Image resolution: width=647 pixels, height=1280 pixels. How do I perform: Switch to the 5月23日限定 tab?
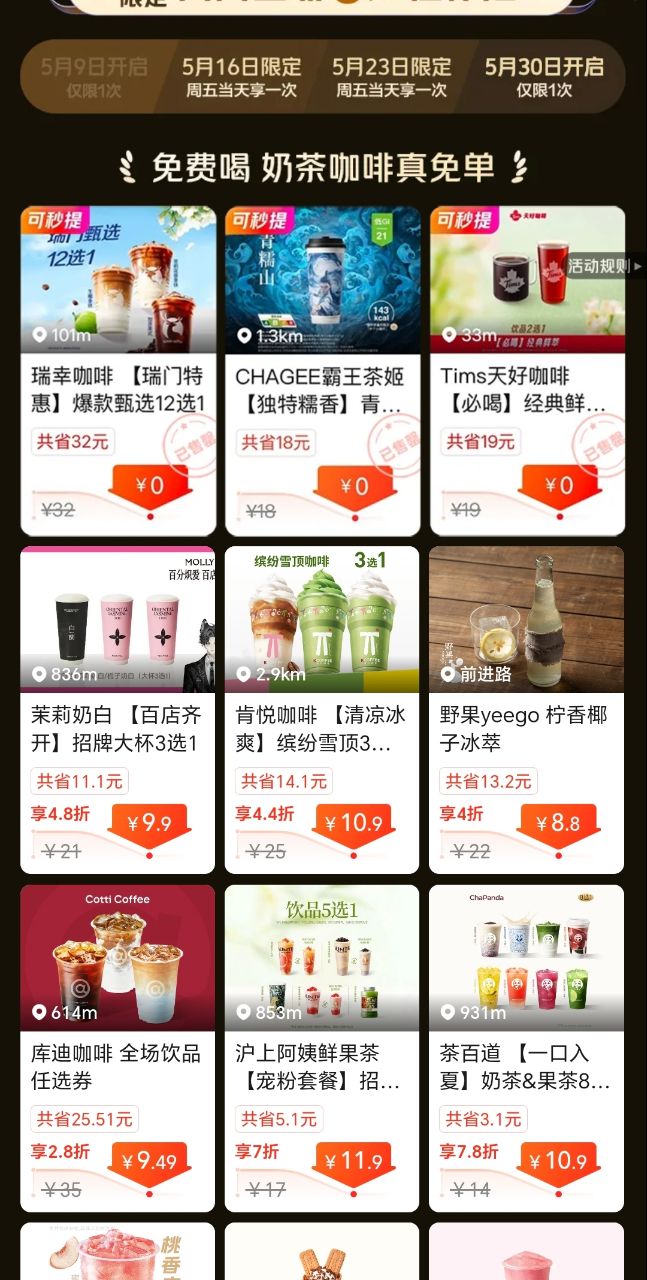pyautogui.click(x=391, y=77)
